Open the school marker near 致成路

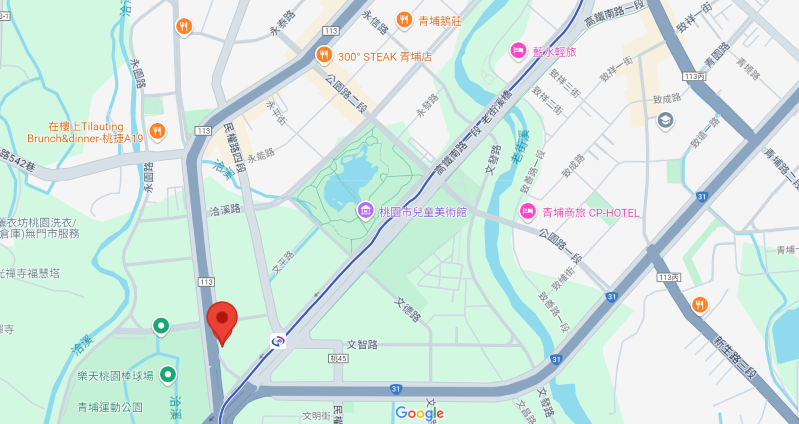pyautogui.click(x=666, y=120)
